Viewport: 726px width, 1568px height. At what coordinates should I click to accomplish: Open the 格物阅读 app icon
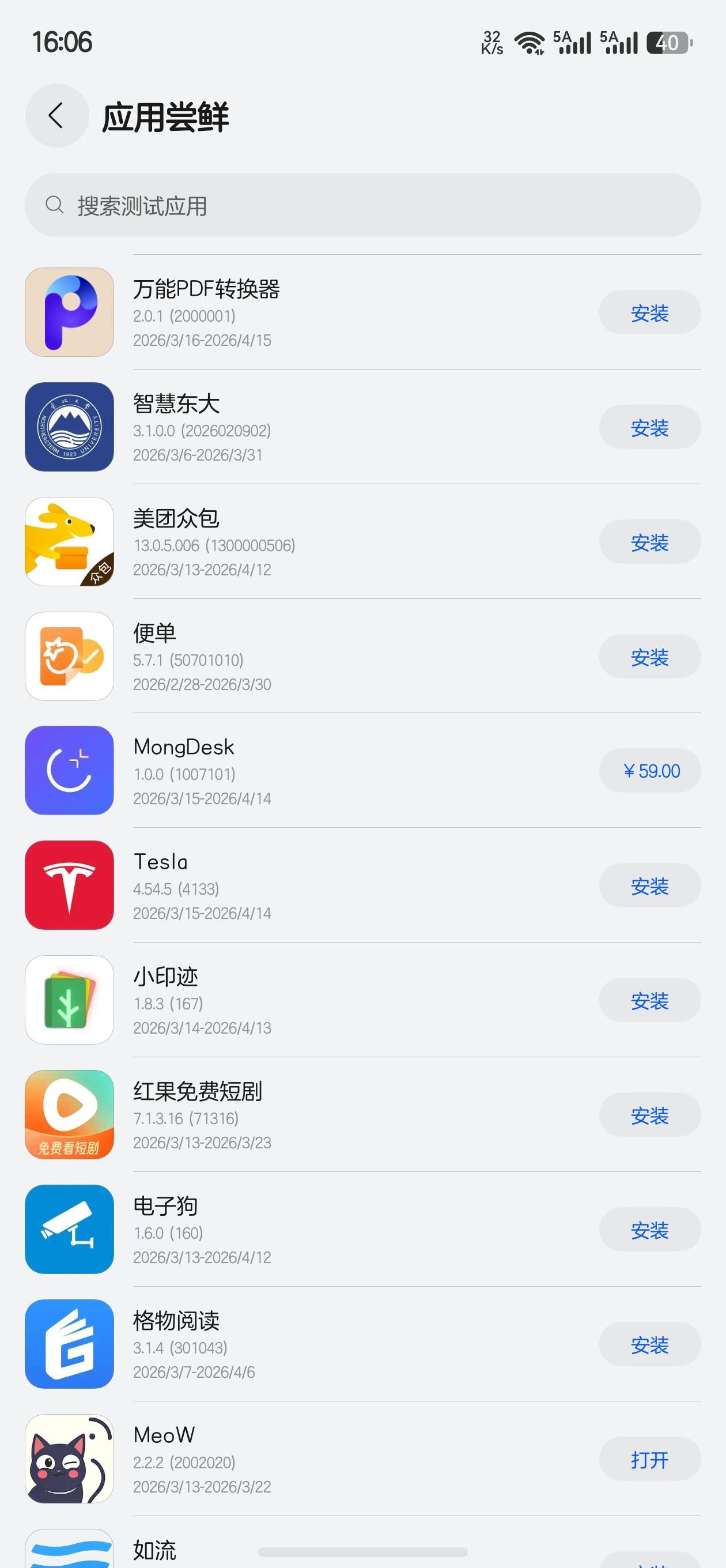pos(69,1344)
